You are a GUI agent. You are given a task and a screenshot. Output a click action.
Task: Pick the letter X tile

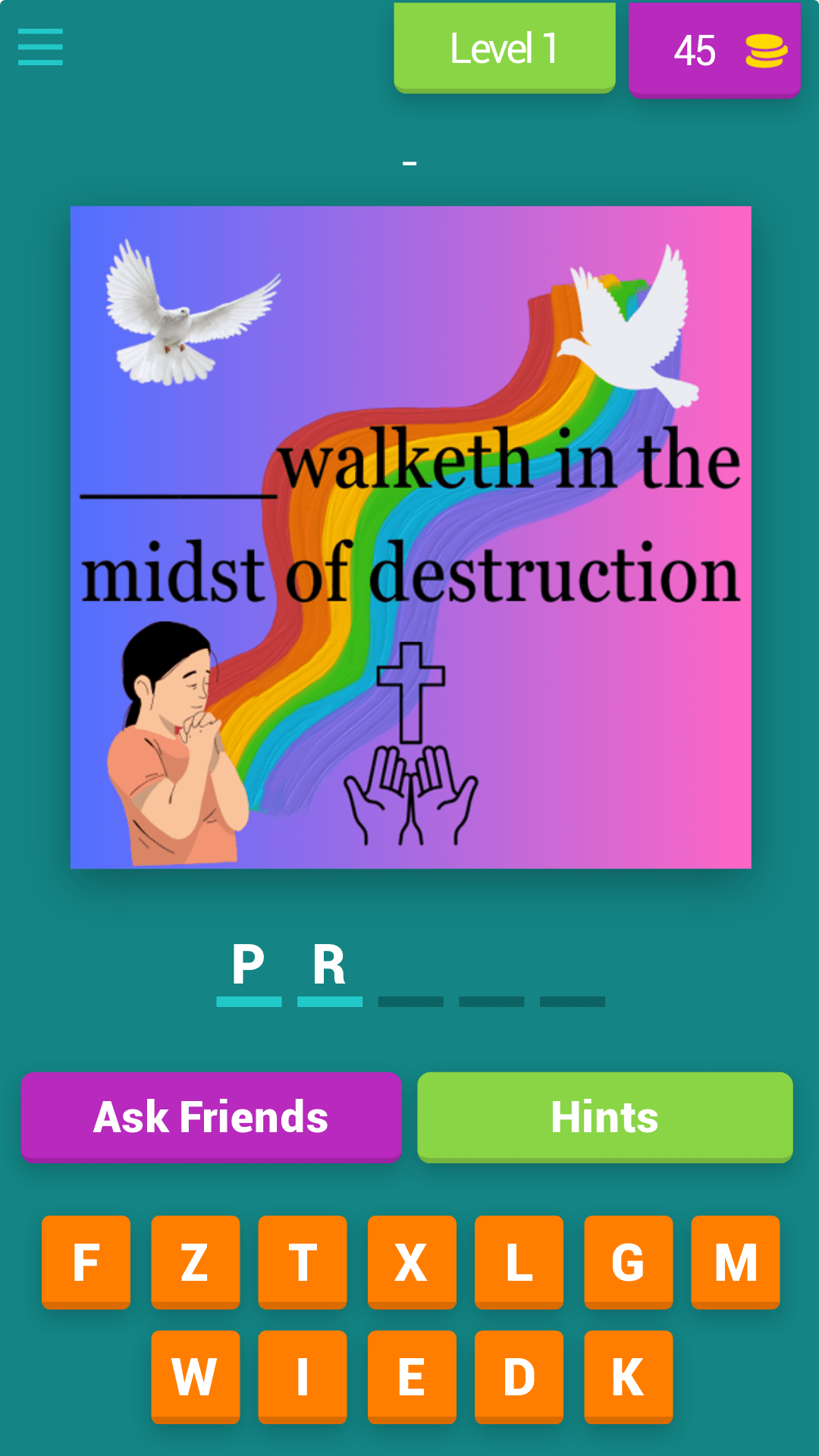[411, 1262]
